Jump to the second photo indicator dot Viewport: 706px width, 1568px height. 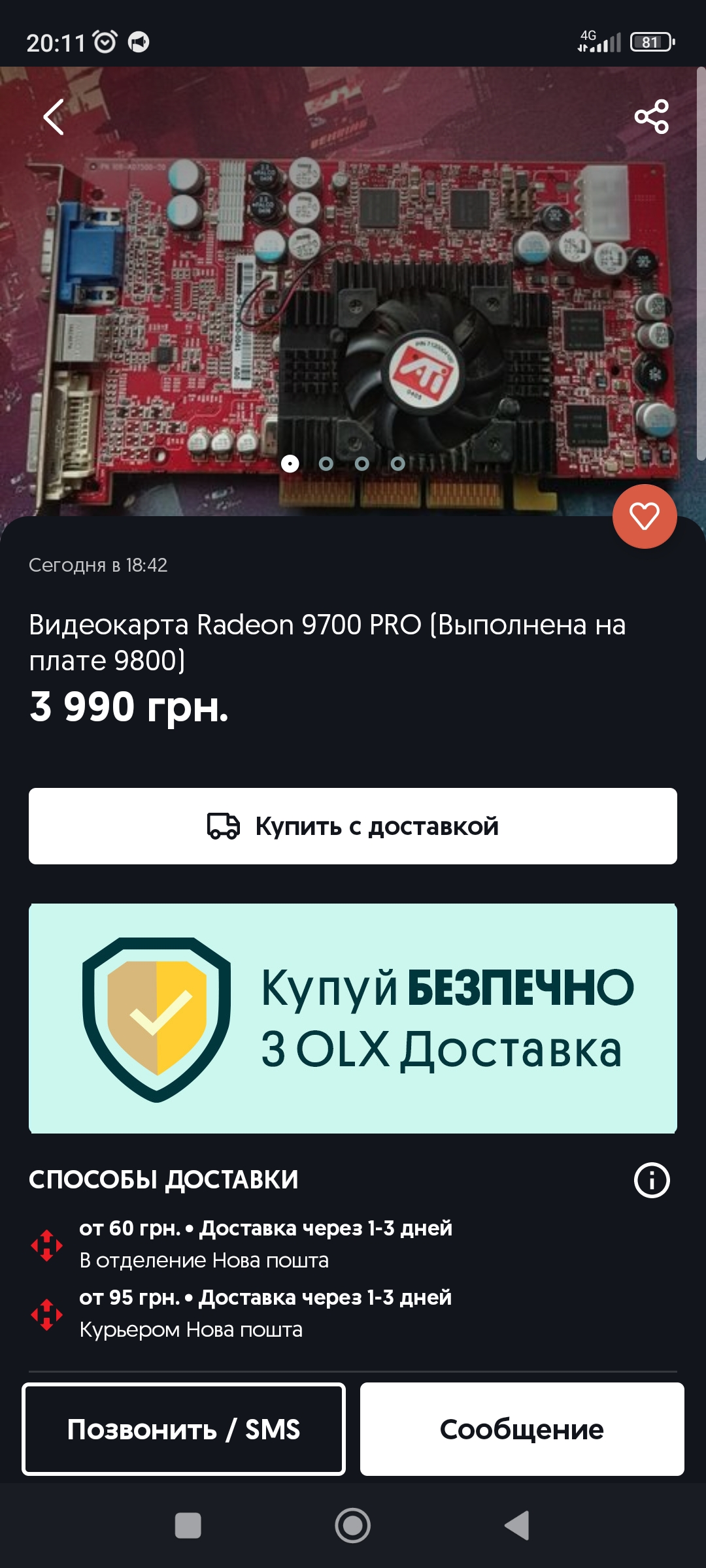[x=326, y=464]
